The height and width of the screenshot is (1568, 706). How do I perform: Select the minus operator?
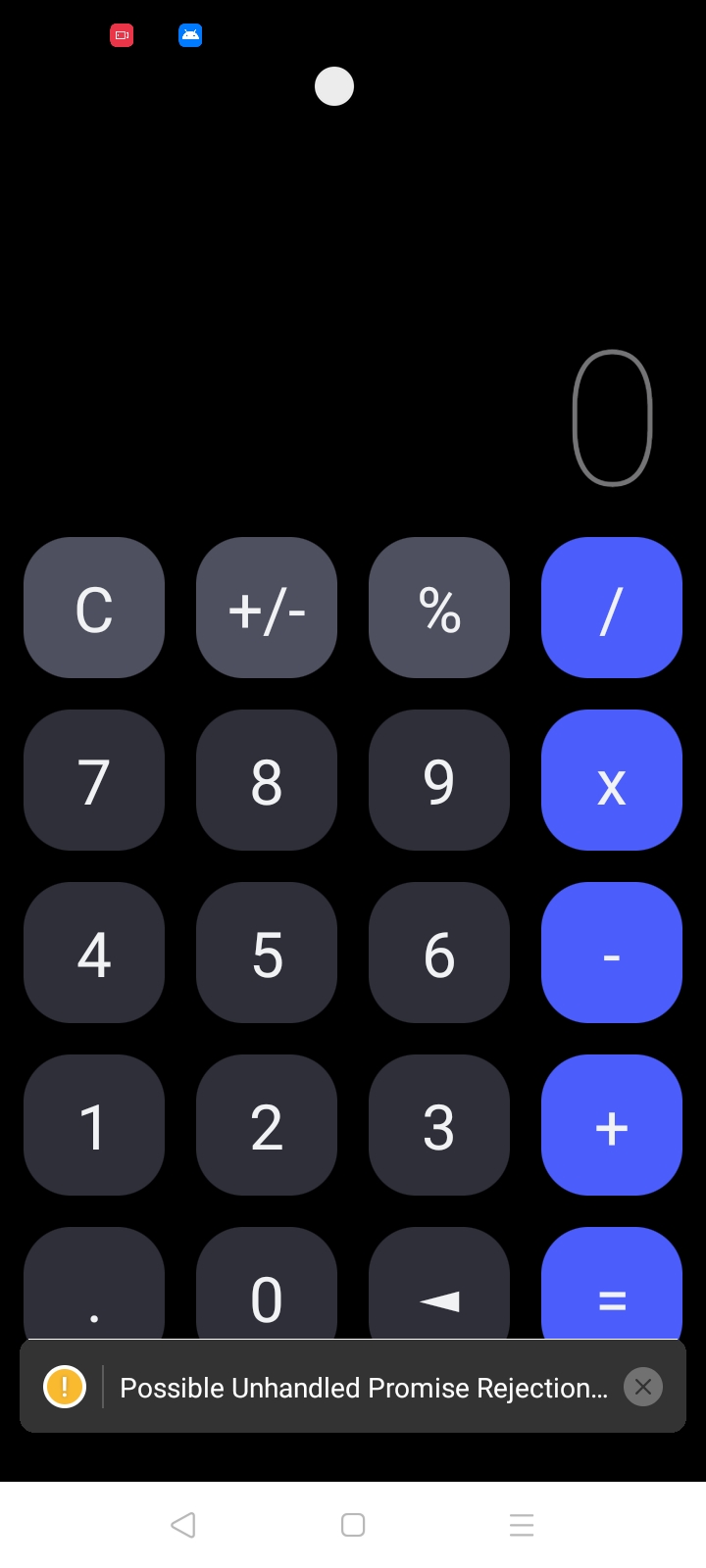(612, 953)
